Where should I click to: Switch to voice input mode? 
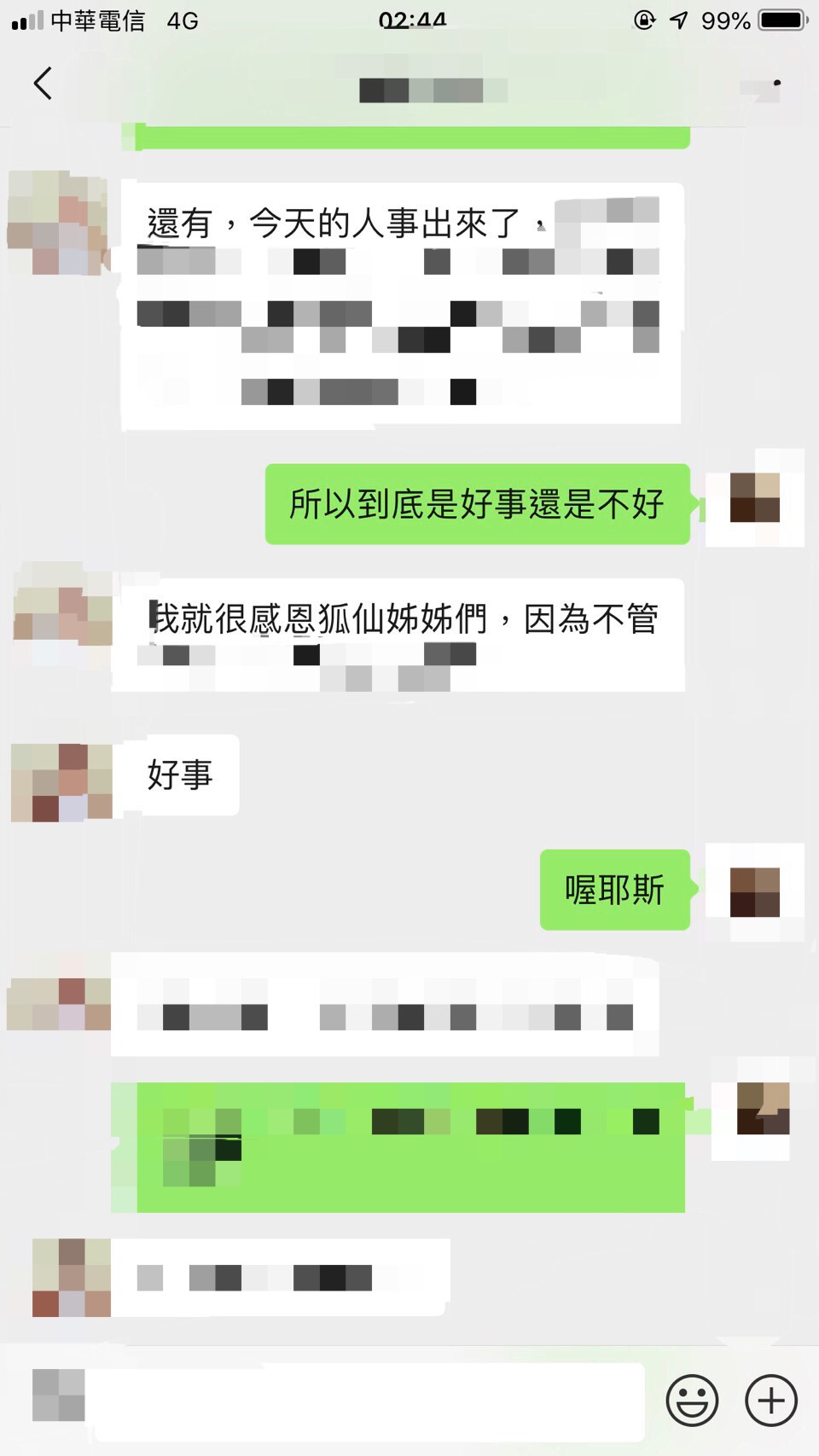[x=58, y=1395]
